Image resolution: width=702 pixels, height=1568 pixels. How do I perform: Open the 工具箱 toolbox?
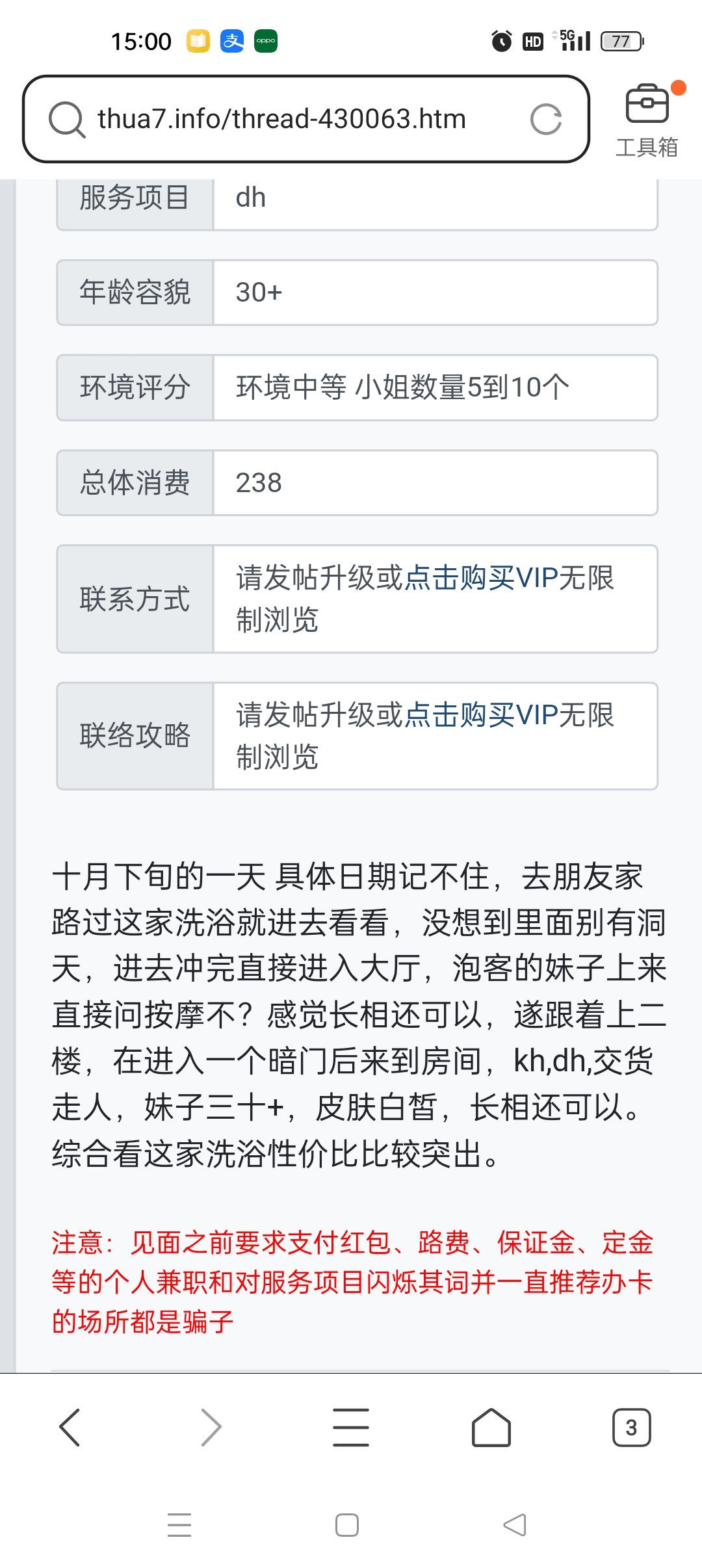point(647,121)
